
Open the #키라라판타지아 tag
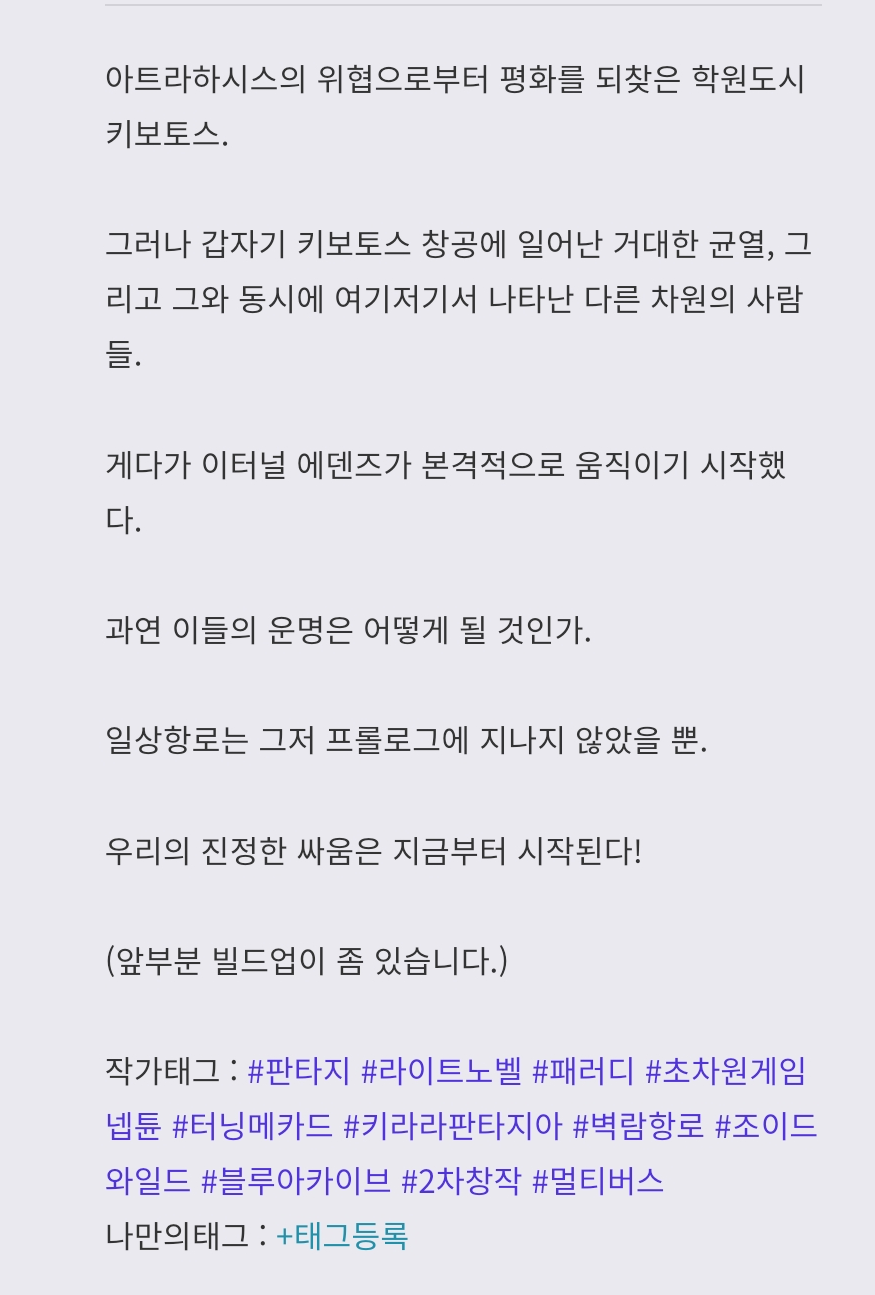click(x=452, y=1126)
